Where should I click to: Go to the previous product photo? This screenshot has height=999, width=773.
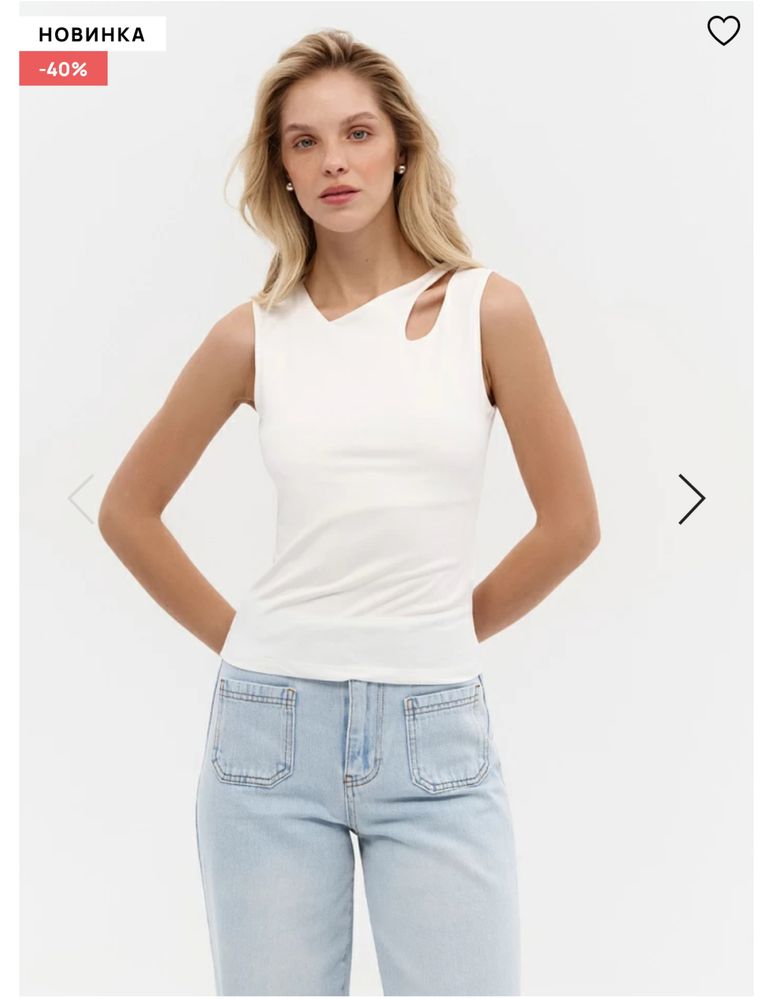click(x=81, y=499)
